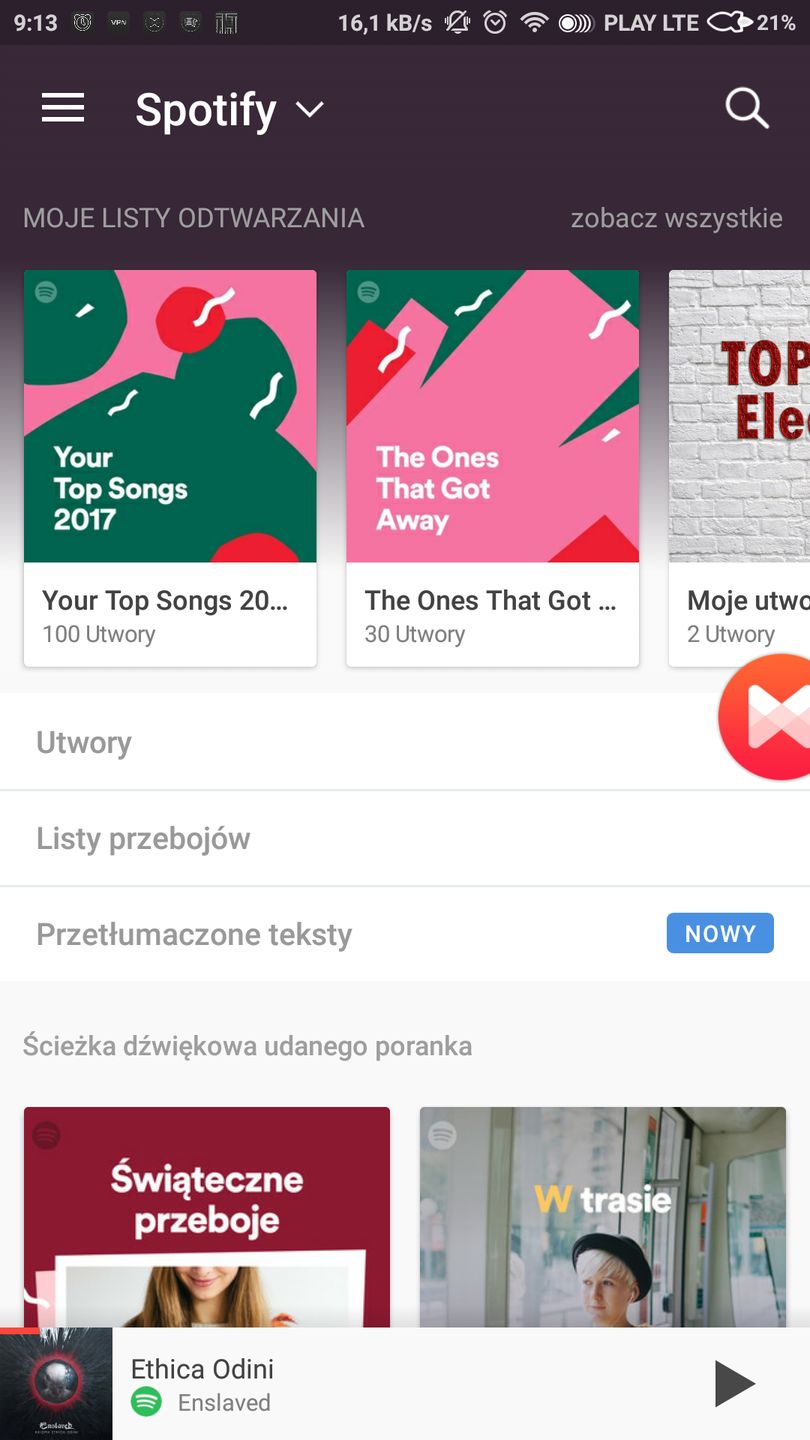Open the search magnifier icon
Viewport: 810px width, 1440px height.
[746, 108]
